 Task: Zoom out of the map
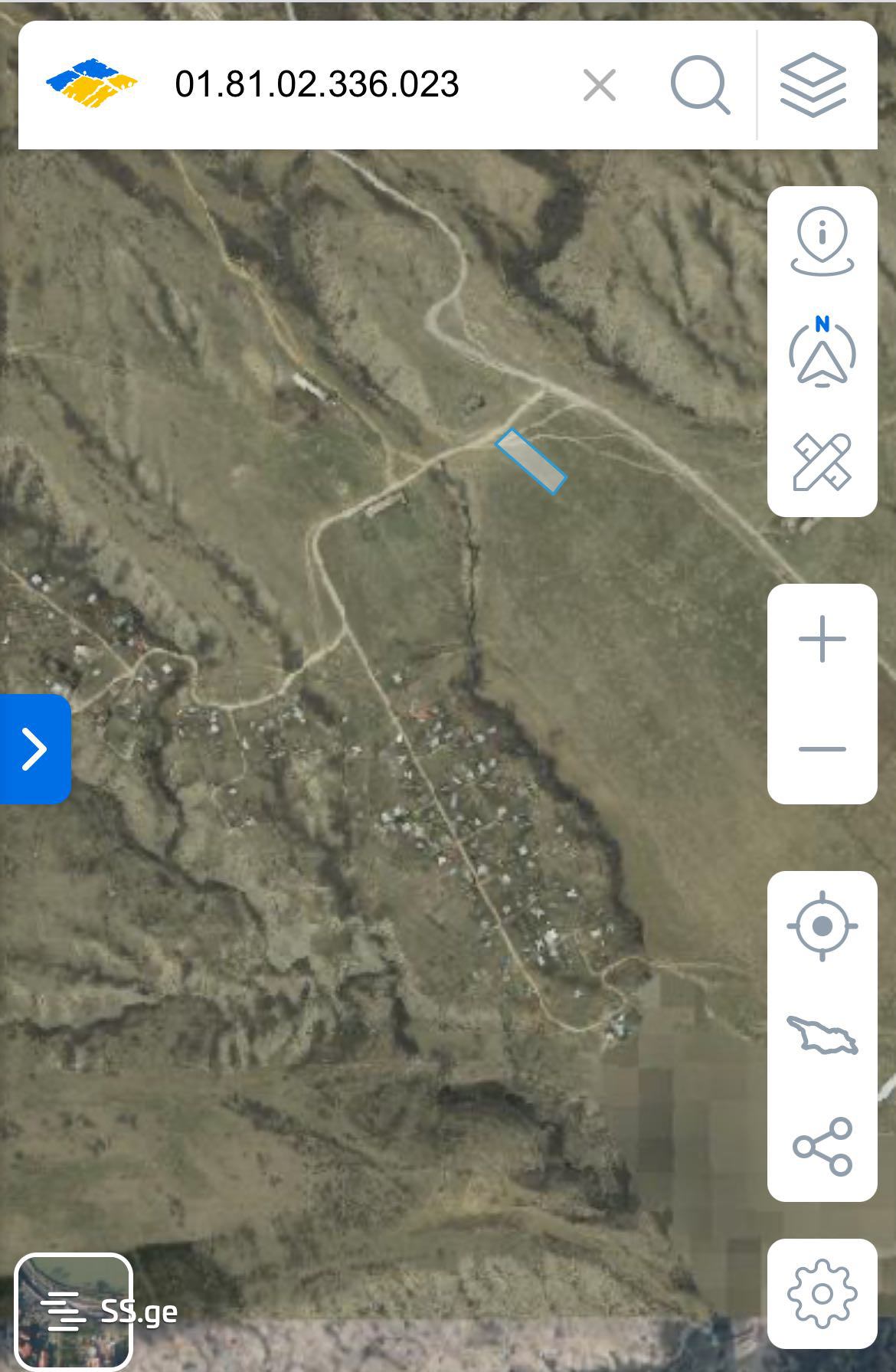[x=822, y=748]
